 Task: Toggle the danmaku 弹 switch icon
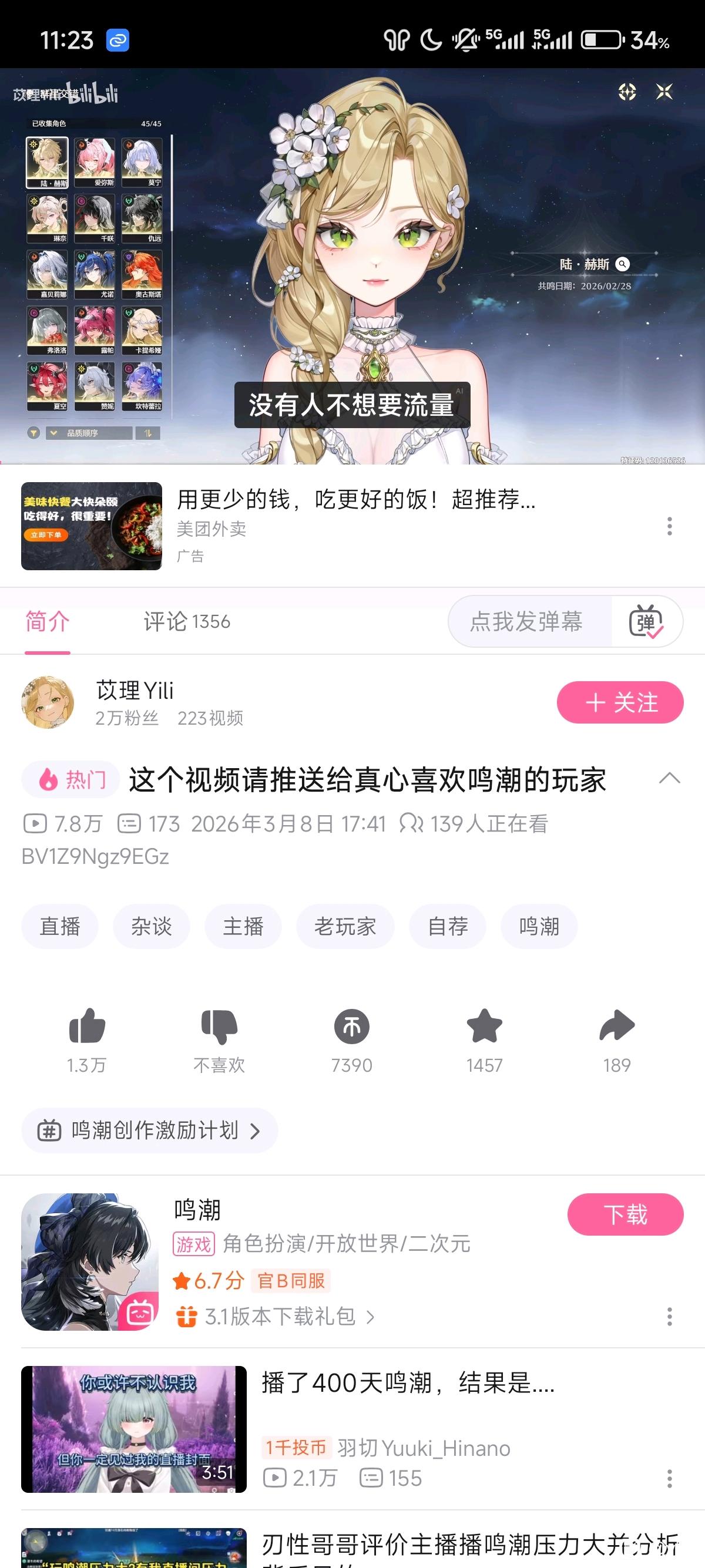pyautogui.click(x=646, y=621)
